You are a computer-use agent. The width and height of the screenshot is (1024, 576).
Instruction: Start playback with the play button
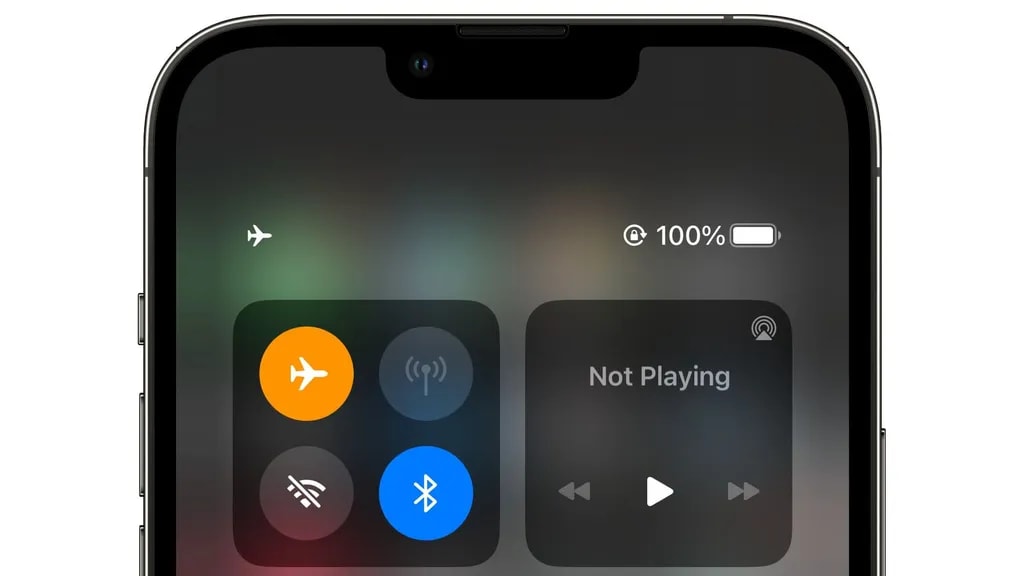[x=658, y=491]
